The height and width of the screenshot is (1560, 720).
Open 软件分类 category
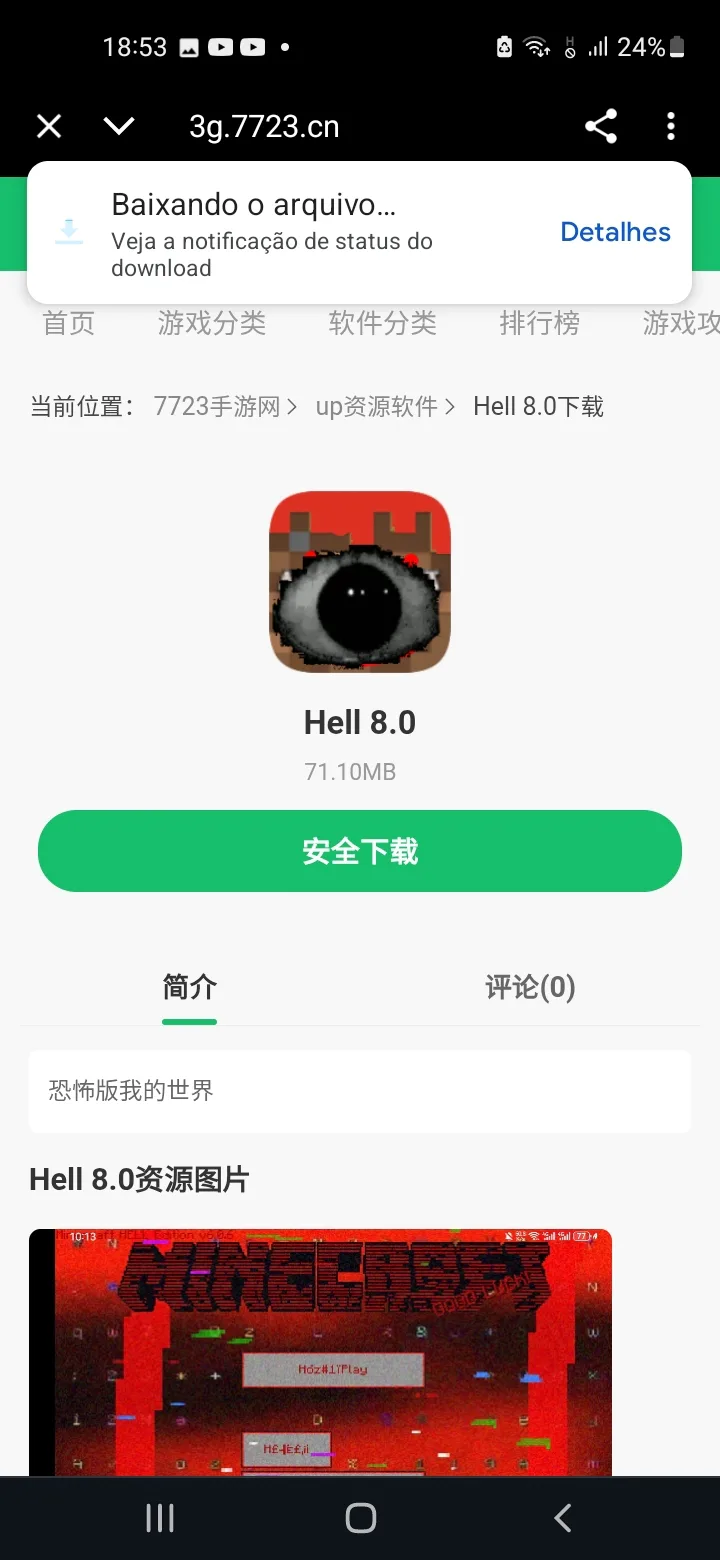[x=383, y=323]
